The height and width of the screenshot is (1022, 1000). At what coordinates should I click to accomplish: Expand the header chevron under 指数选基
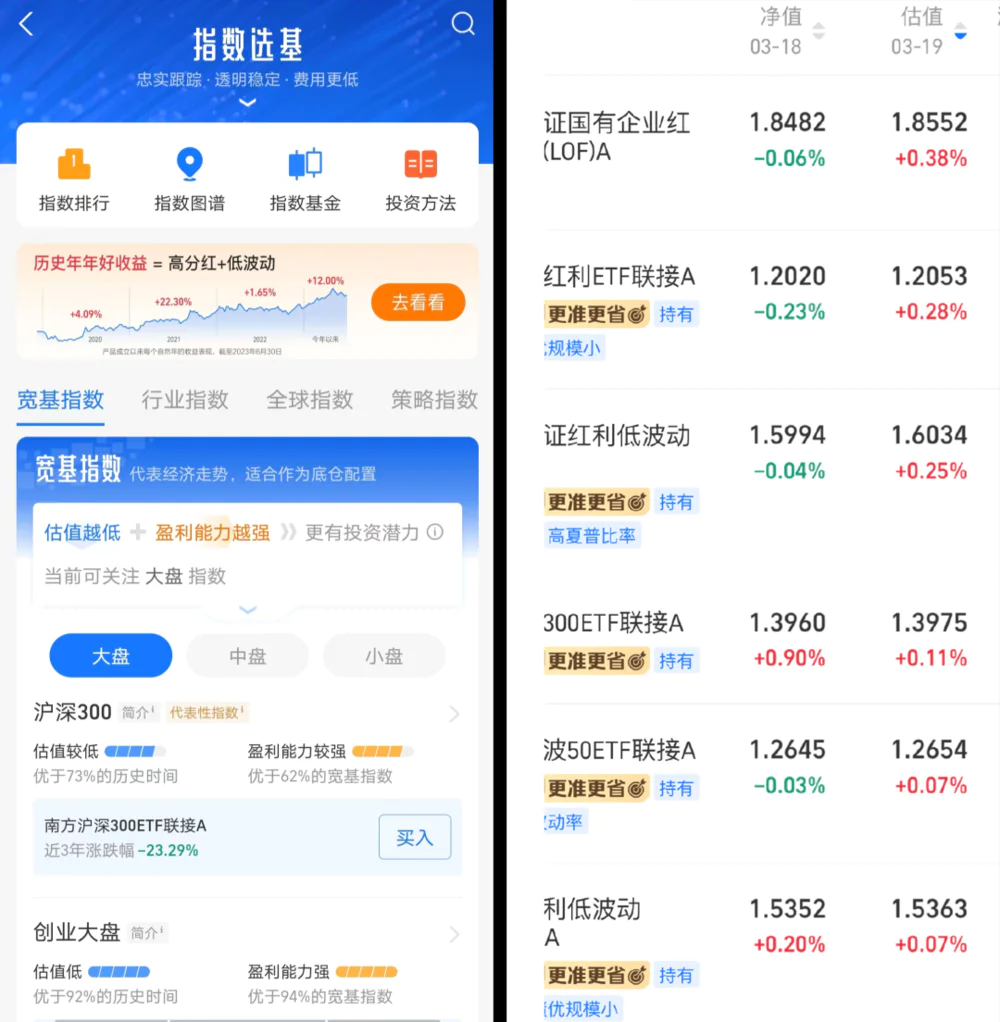coord(248,102)
